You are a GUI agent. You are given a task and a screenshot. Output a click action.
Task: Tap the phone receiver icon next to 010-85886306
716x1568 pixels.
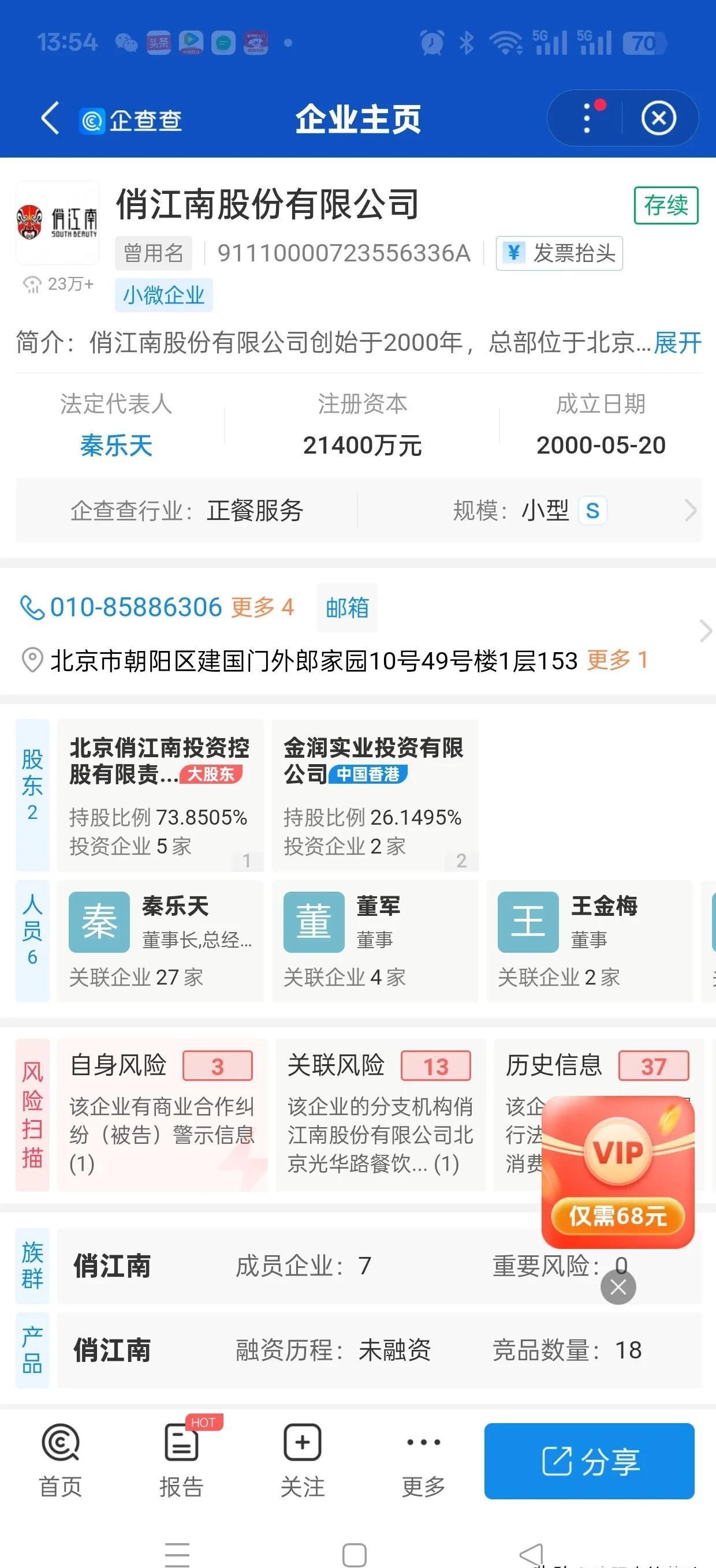[32, 607]
